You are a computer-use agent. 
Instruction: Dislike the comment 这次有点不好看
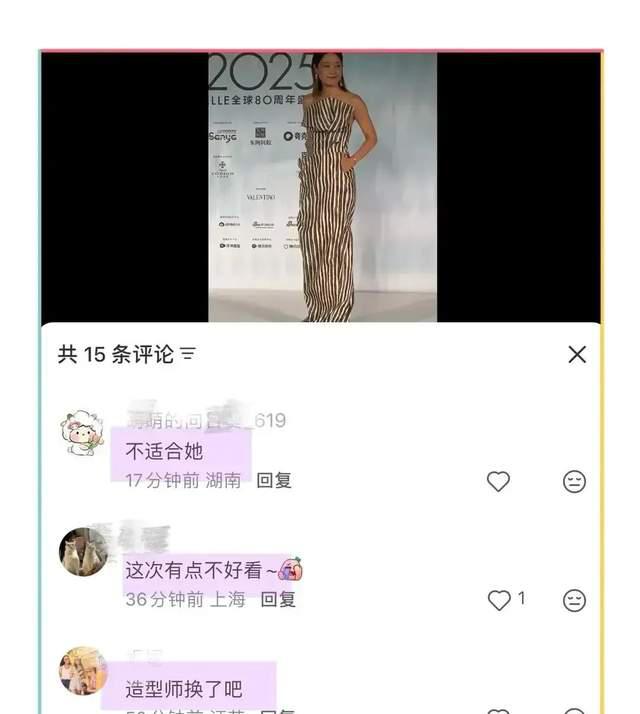(x=574, y=600)
